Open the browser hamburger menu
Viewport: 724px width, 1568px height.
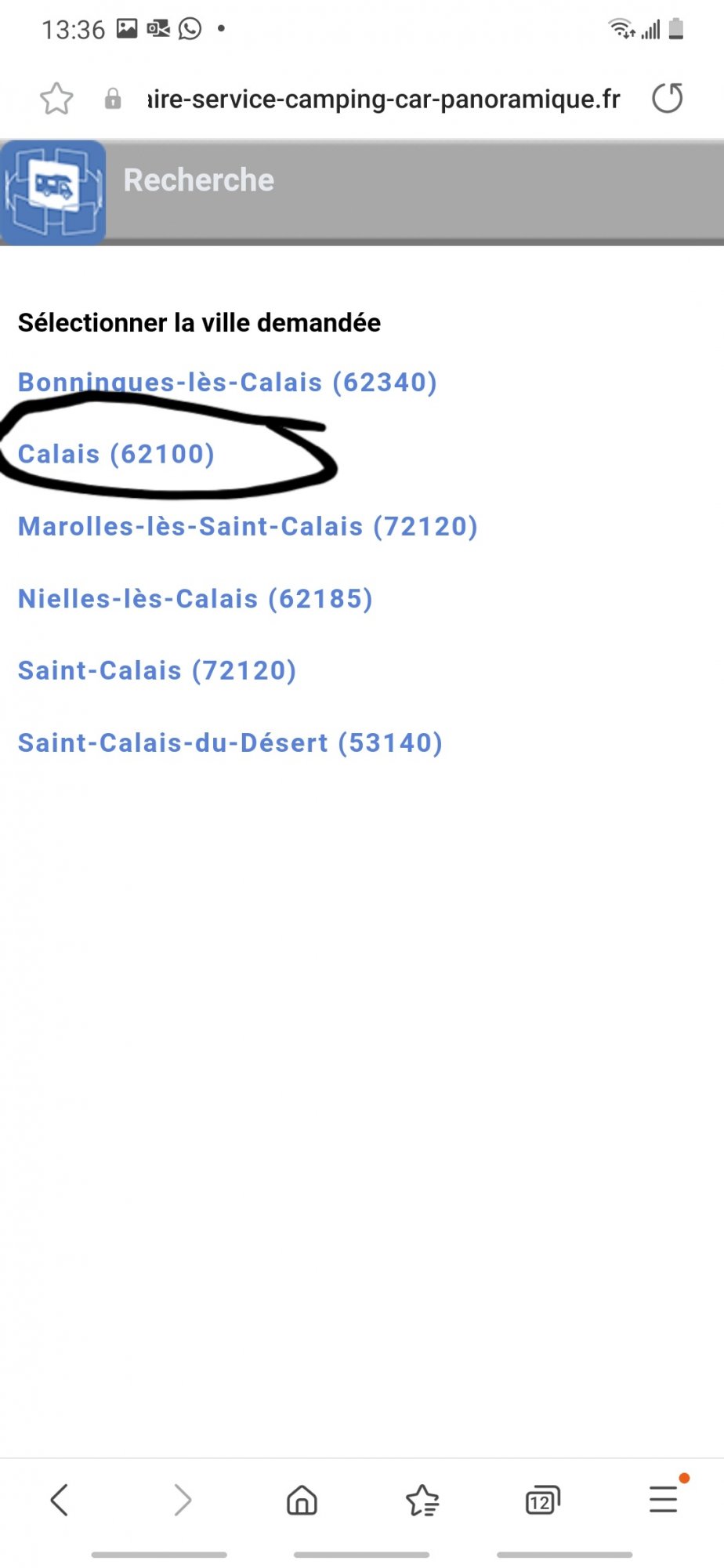[x=664, y=1499]
